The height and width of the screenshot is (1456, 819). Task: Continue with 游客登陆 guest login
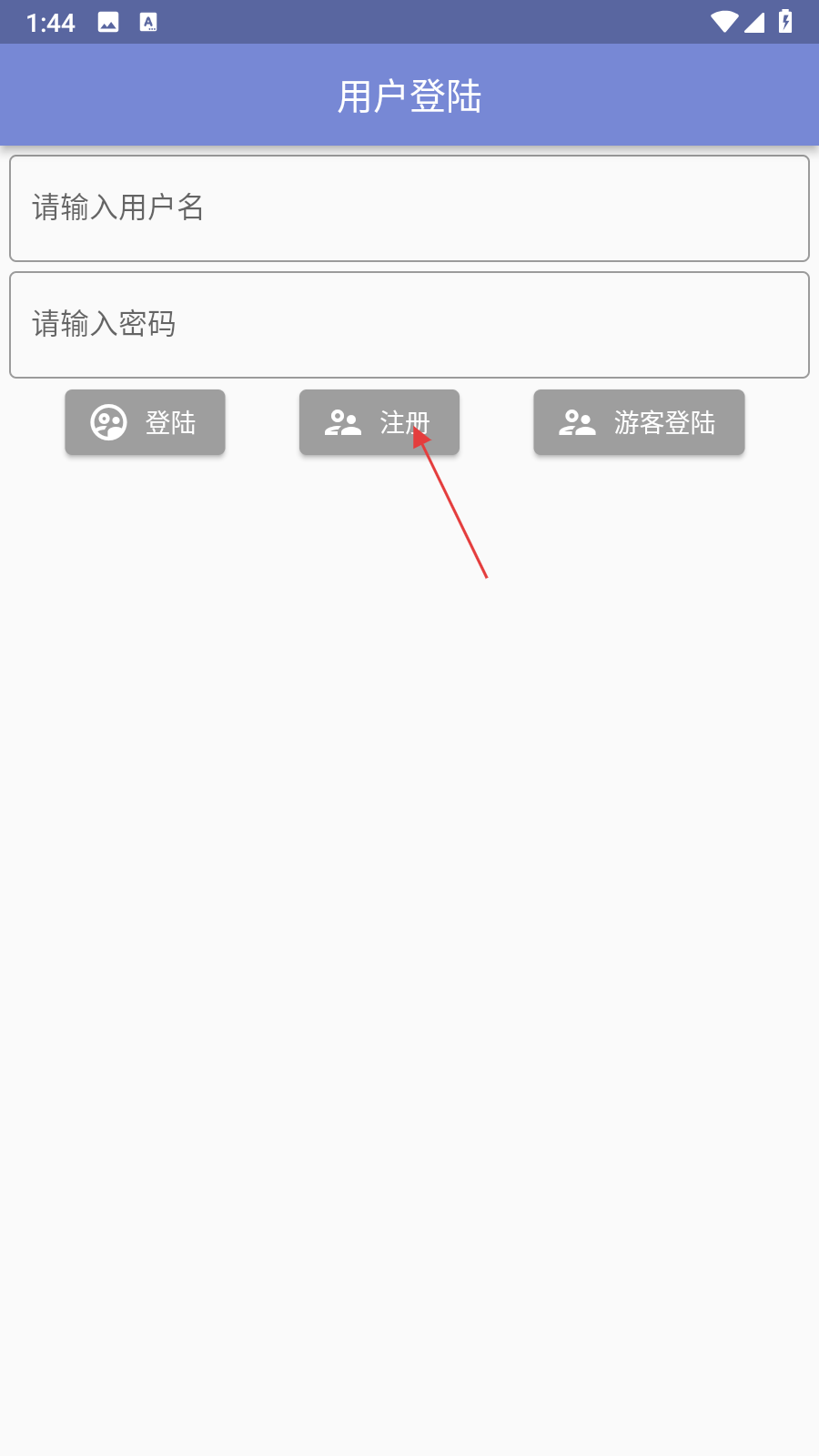639,422
